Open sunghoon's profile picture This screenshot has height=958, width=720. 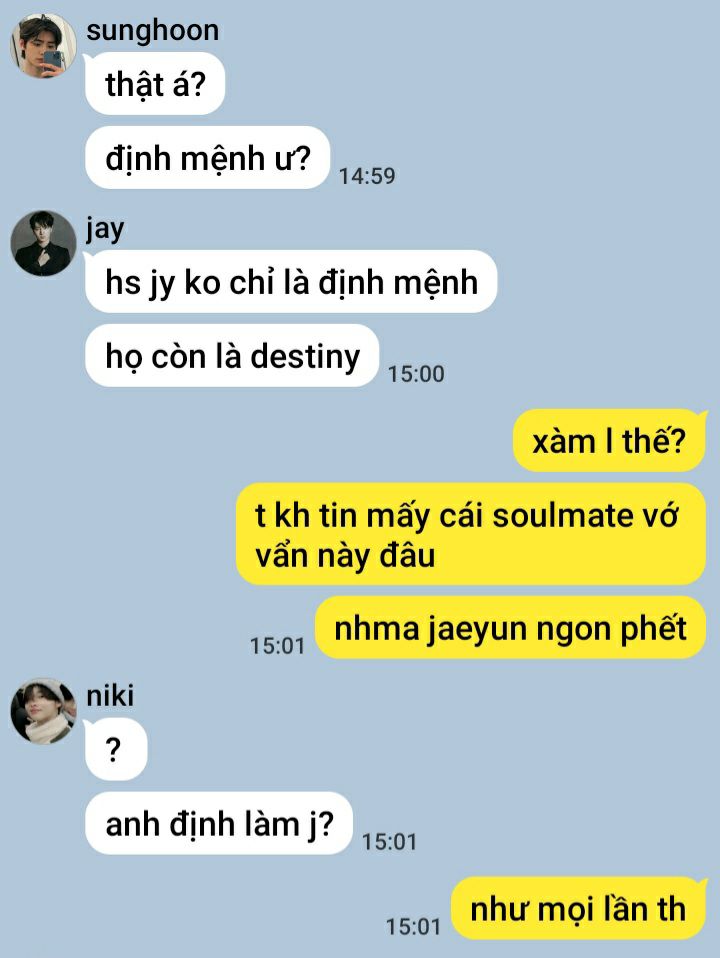43,46
